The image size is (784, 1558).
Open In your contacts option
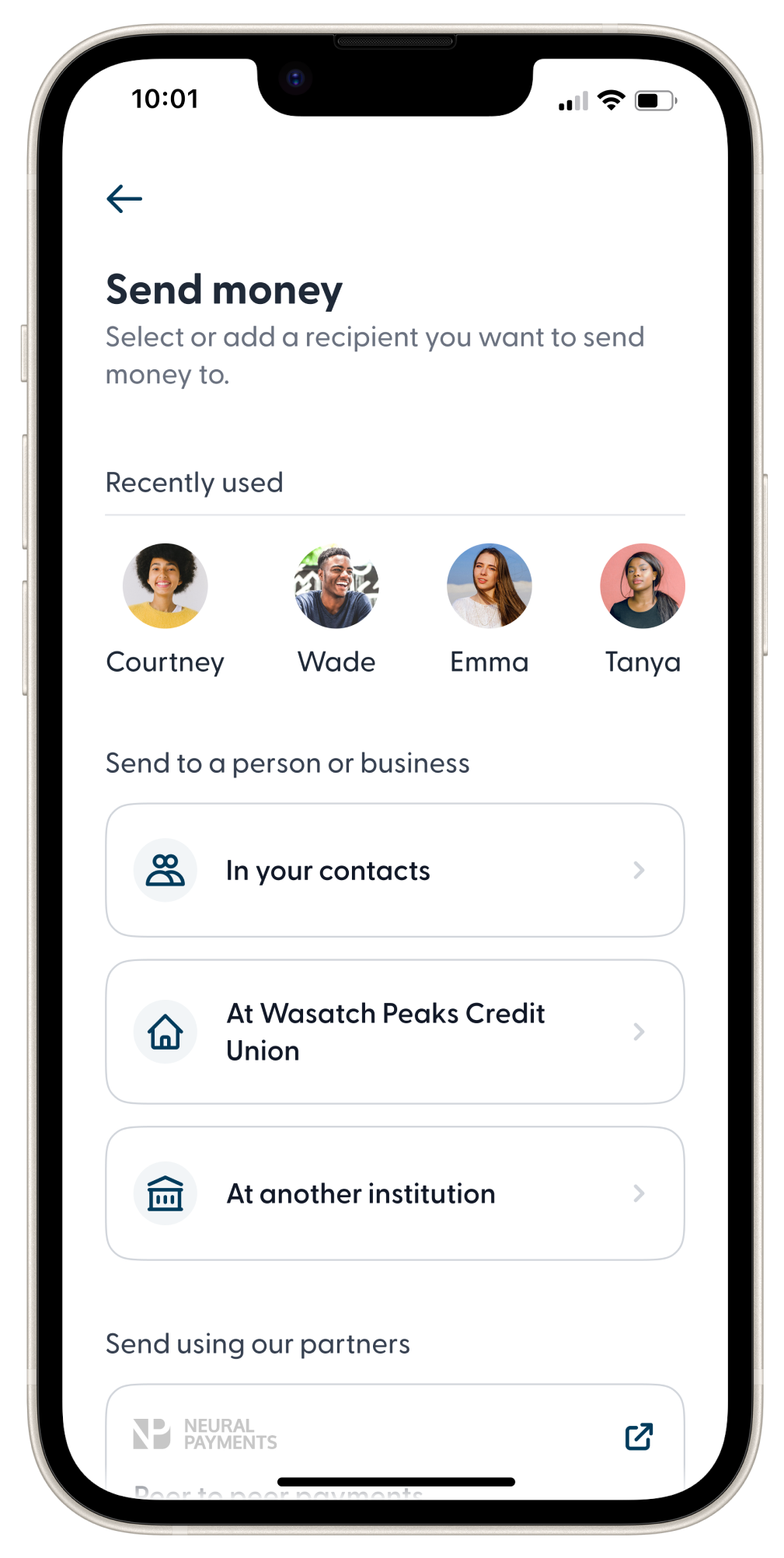(x=395, y=871)
